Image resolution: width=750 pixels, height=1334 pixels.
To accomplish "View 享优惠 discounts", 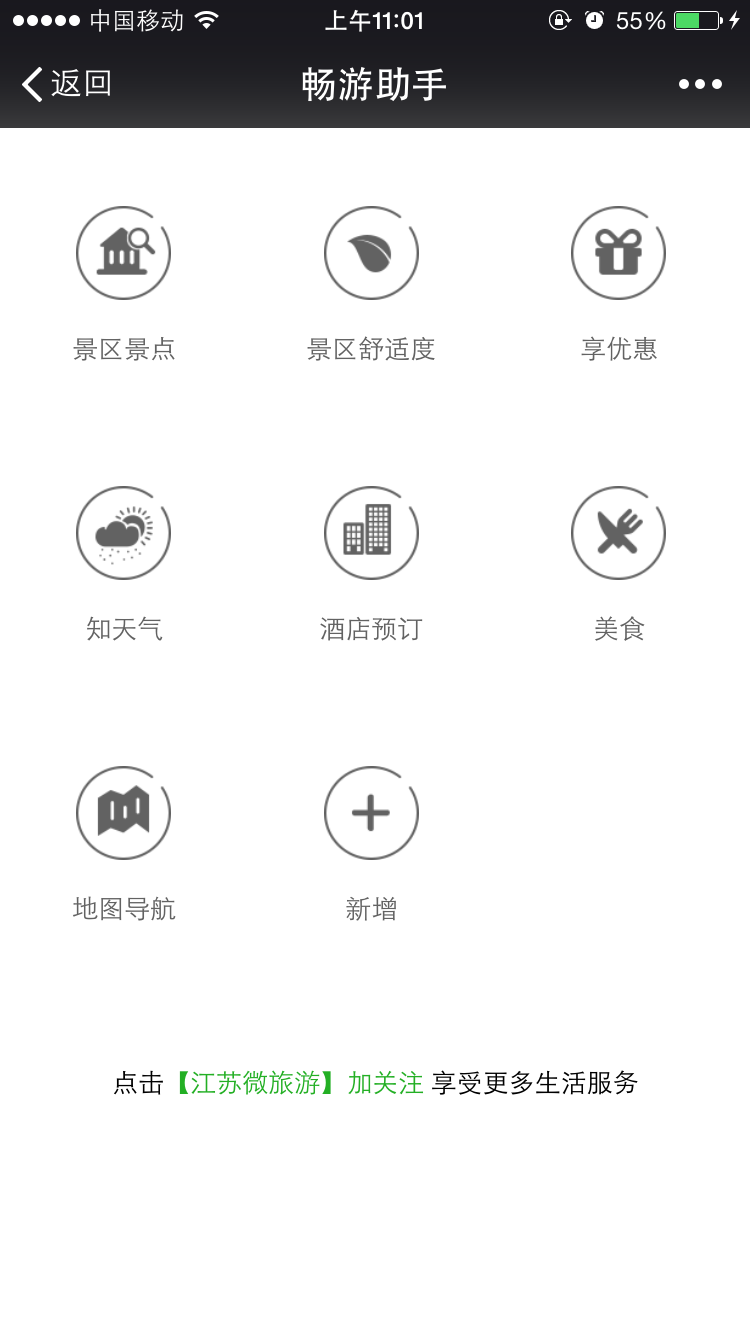I will click(618, 253).
